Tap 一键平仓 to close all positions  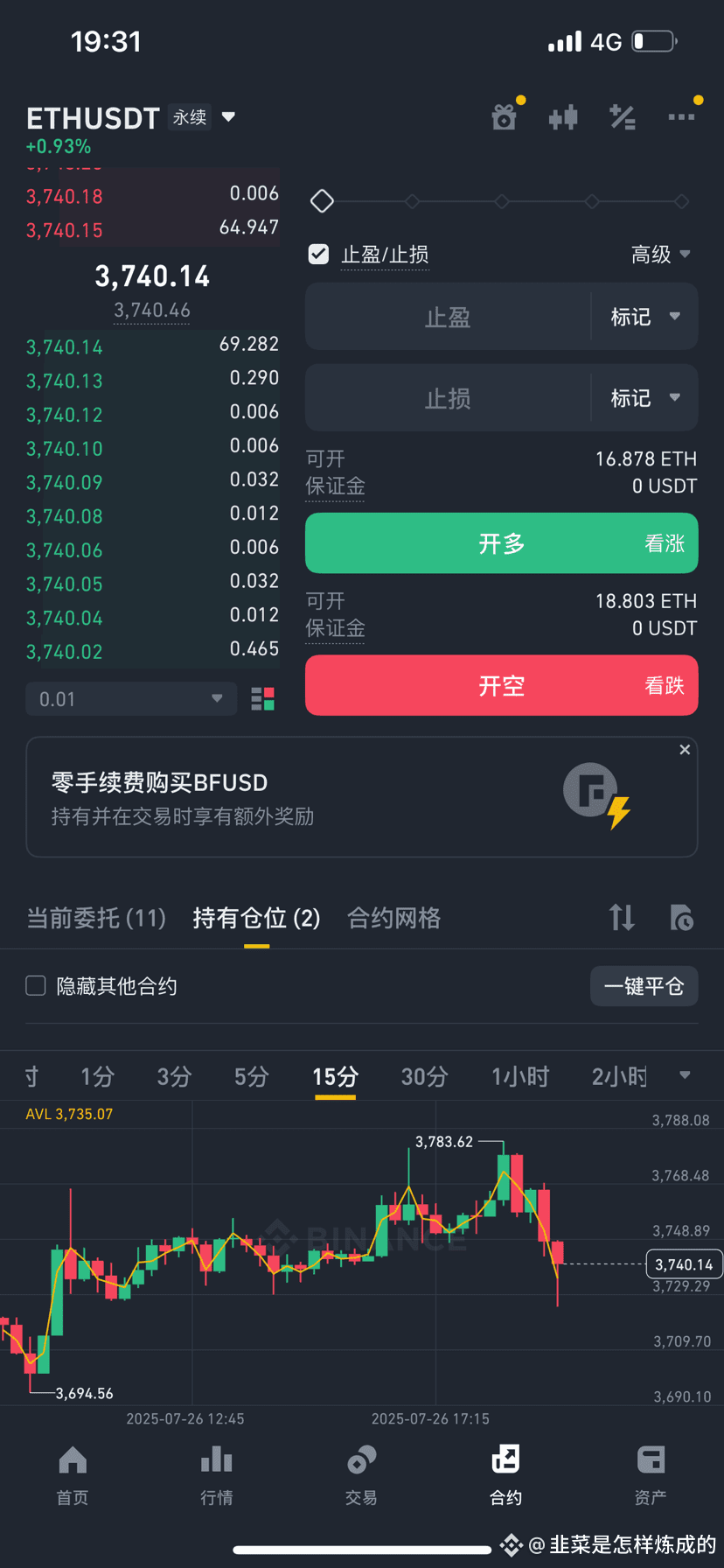click(x=644, y=986)
